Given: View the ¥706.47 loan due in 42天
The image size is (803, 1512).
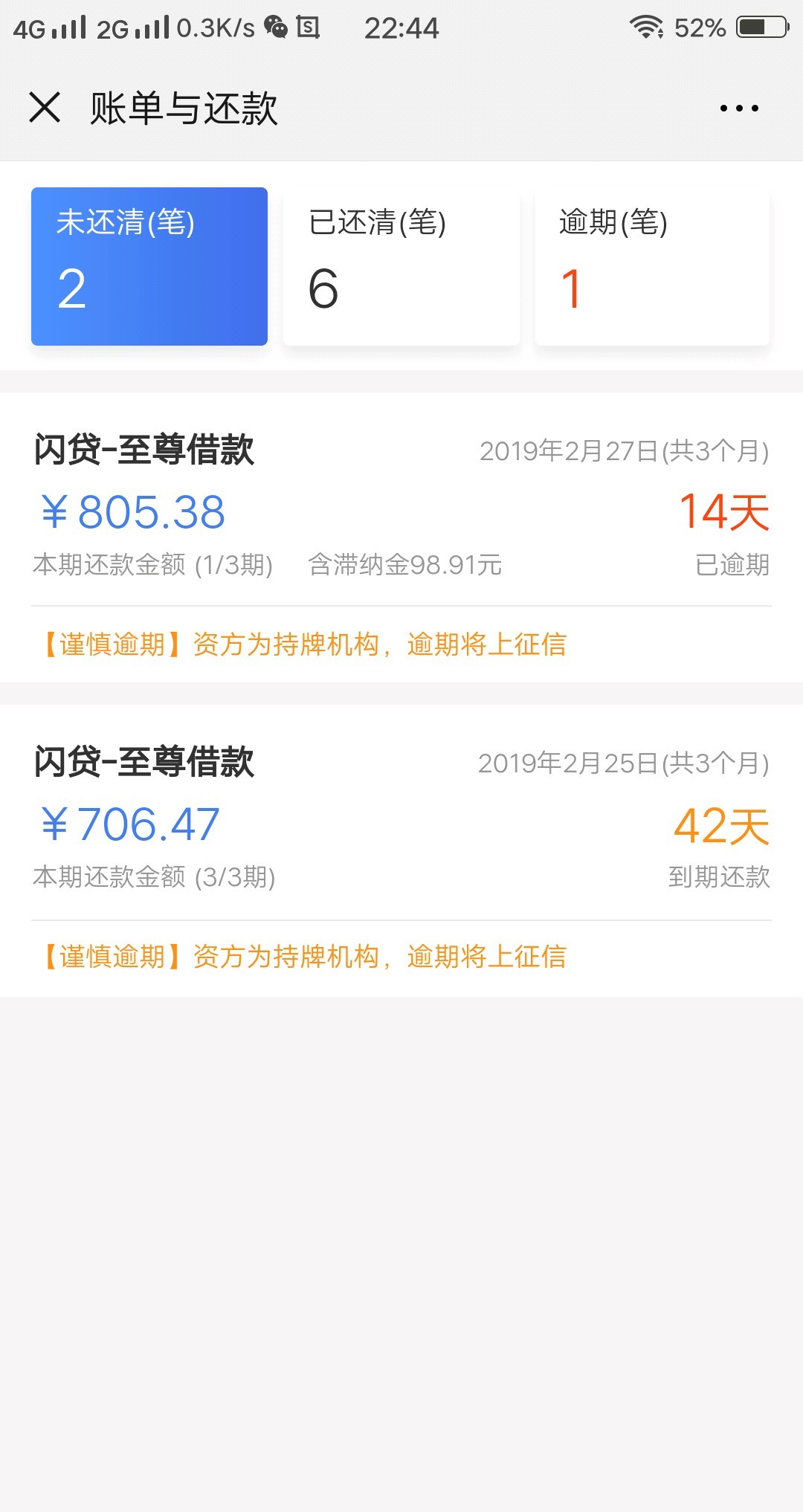Looking at the screenshot, I should coord(401,825).
